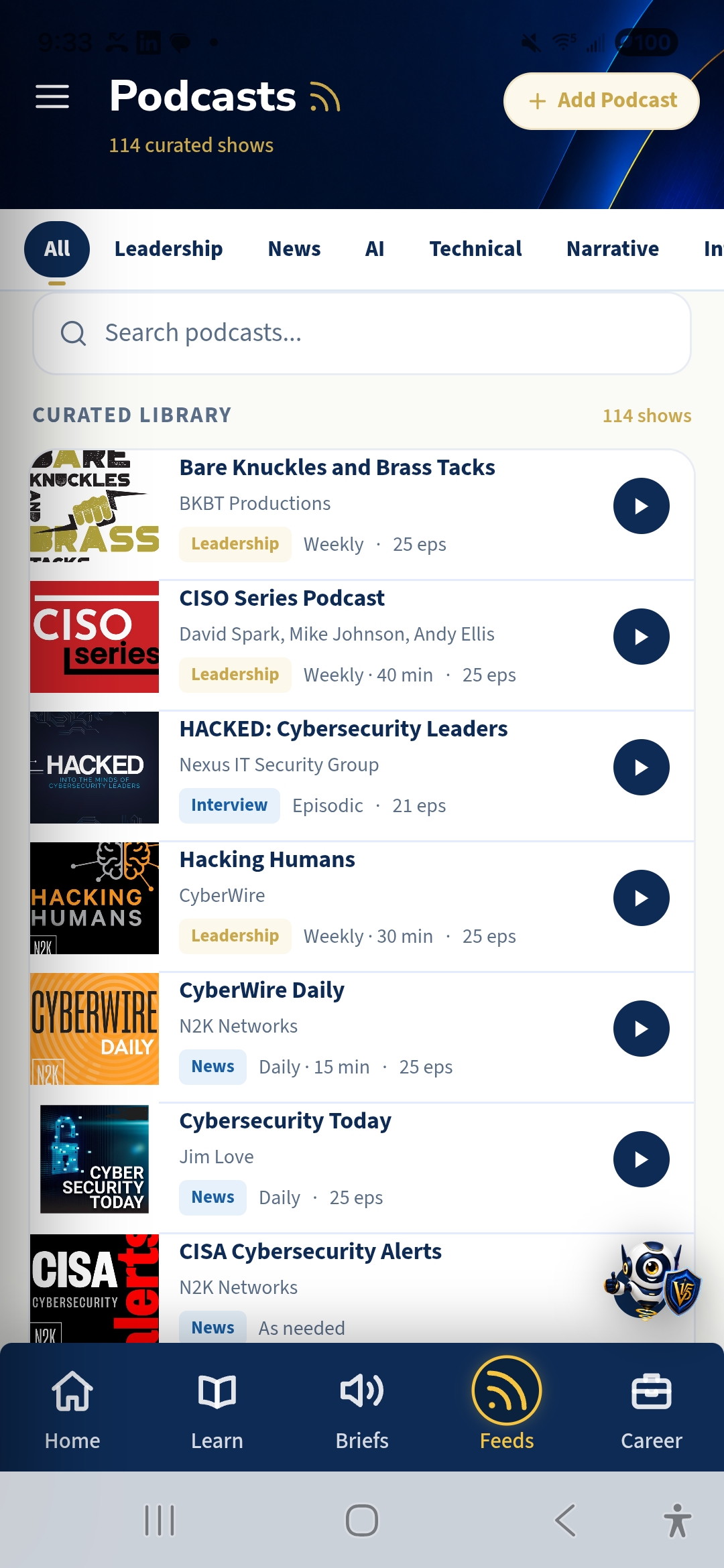The width and height of the screenshot is (724, 1568).
Task: Play Bare Knuckles and Brass Tacks
Action: (x=642, y=506)
